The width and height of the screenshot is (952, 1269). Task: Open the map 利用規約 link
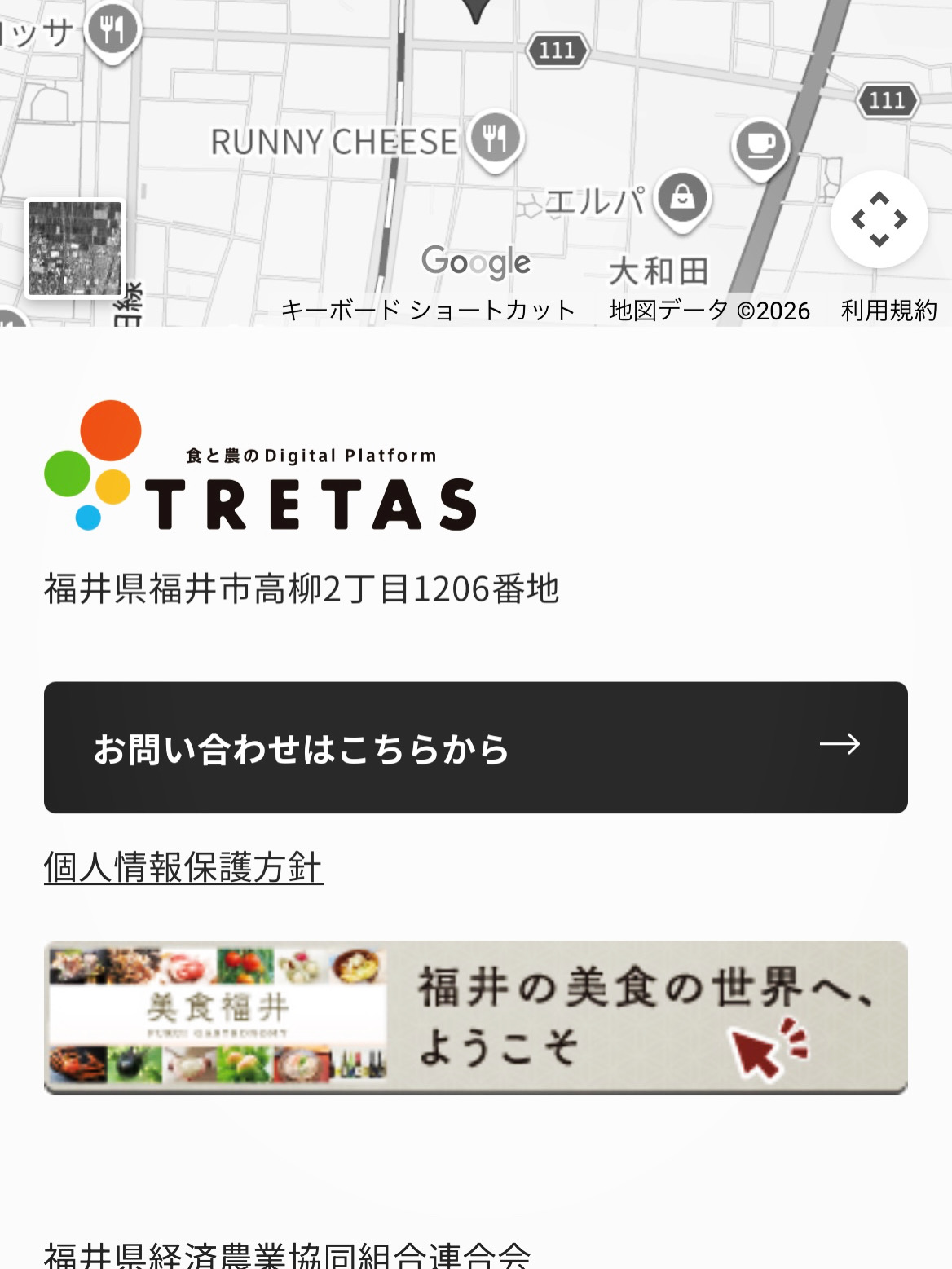tap(888, 311)
